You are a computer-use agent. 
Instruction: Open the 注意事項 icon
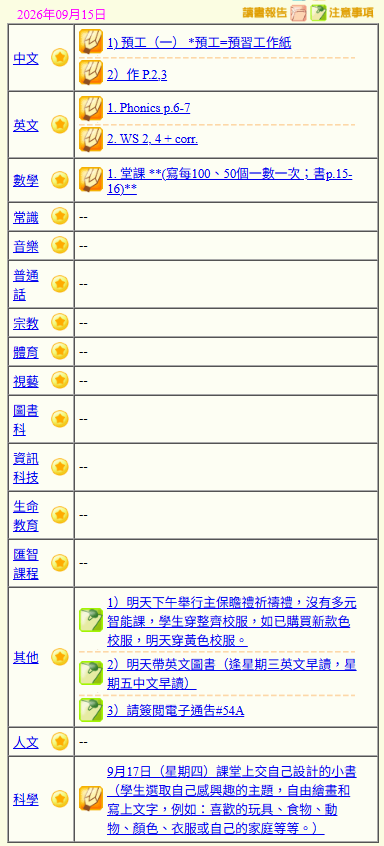point(342,13)
